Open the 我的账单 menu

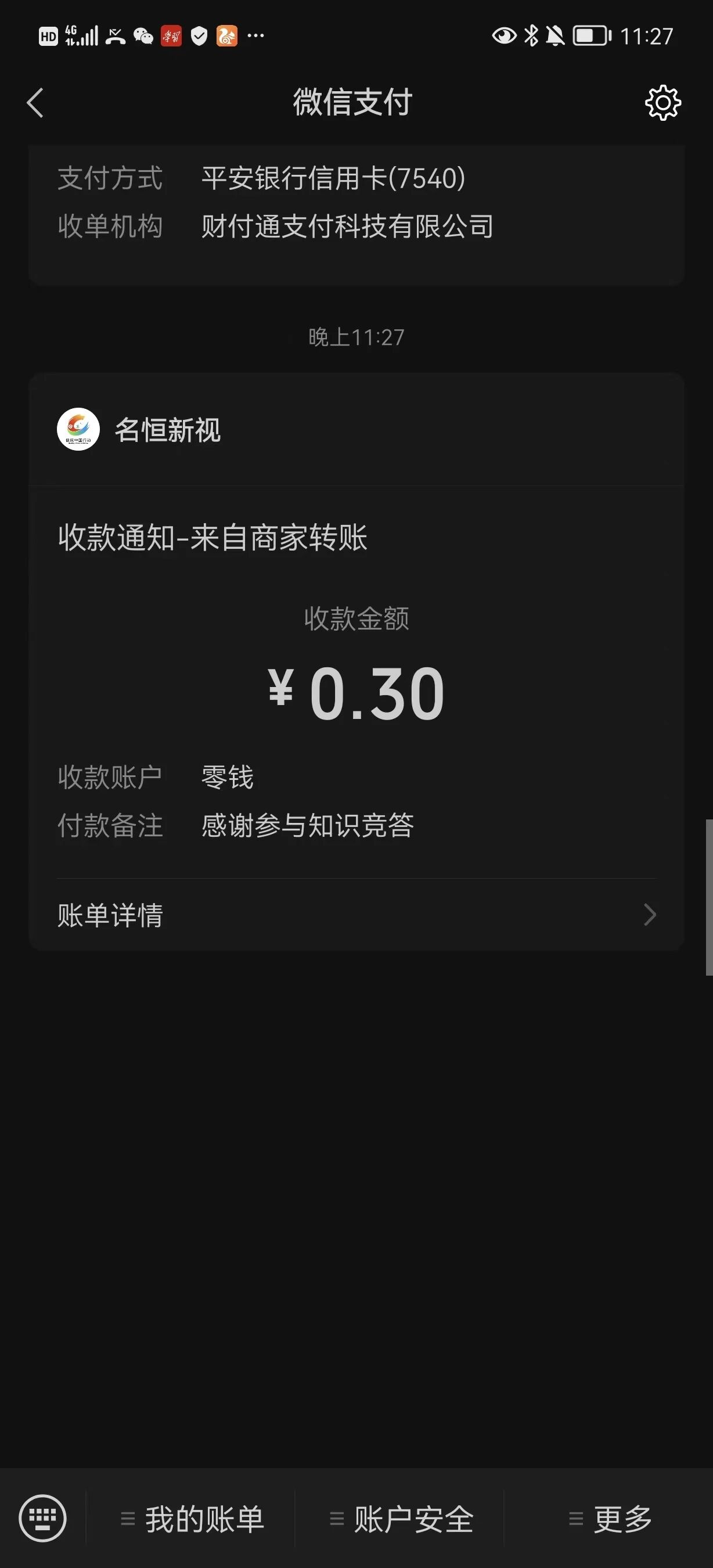[x=192, y=1519]
